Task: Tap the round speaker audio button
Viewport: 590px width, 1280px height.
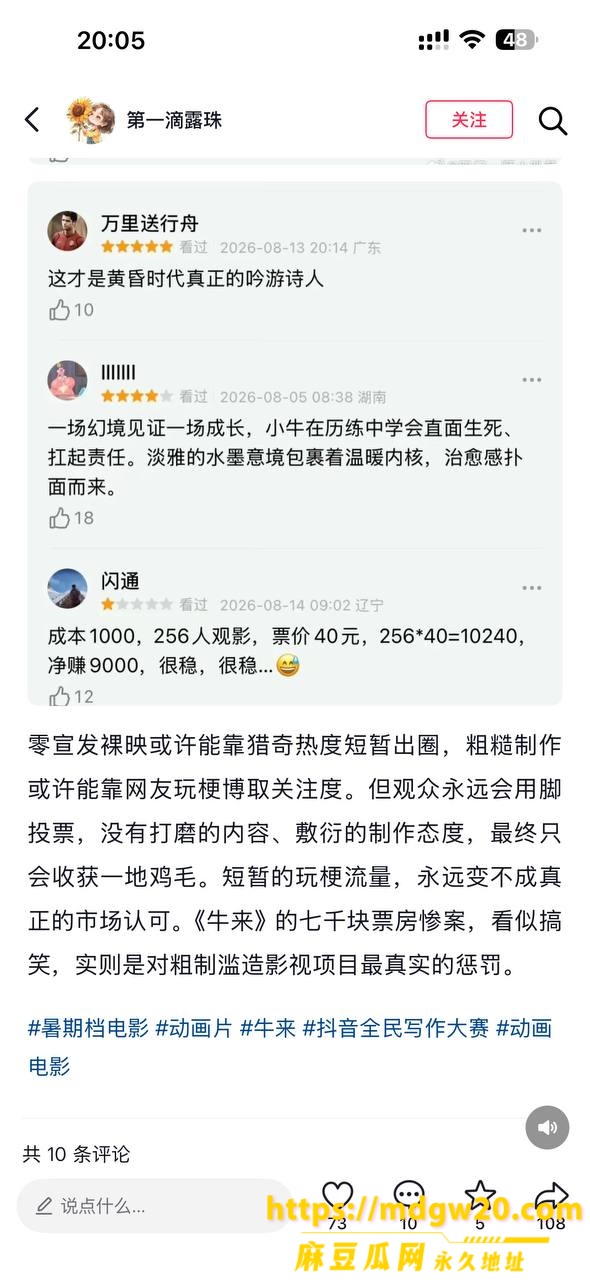Action: [547, 1128]
